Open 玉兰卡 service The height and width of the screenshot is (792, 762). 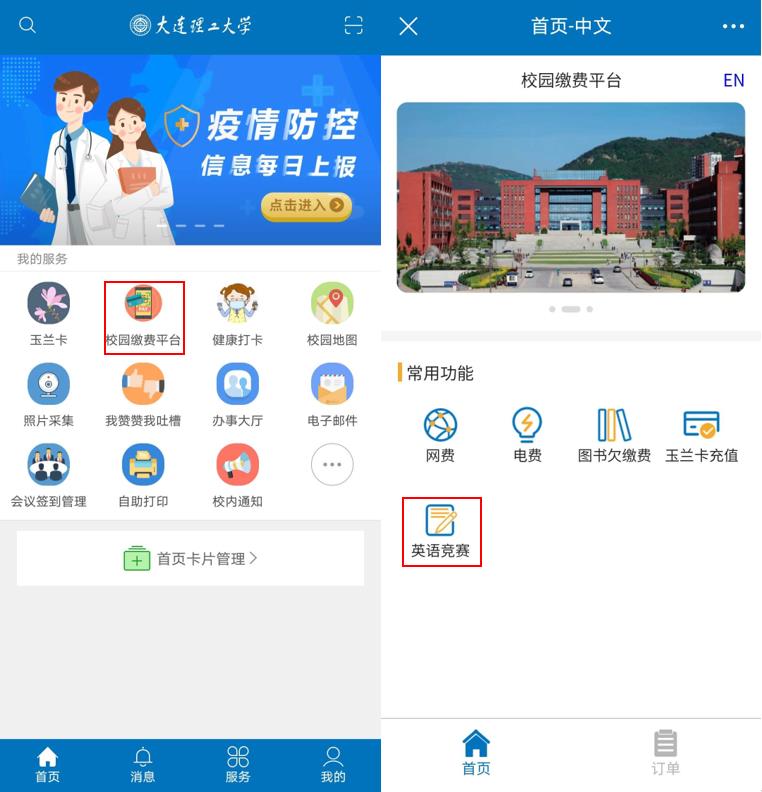(48, 312)
